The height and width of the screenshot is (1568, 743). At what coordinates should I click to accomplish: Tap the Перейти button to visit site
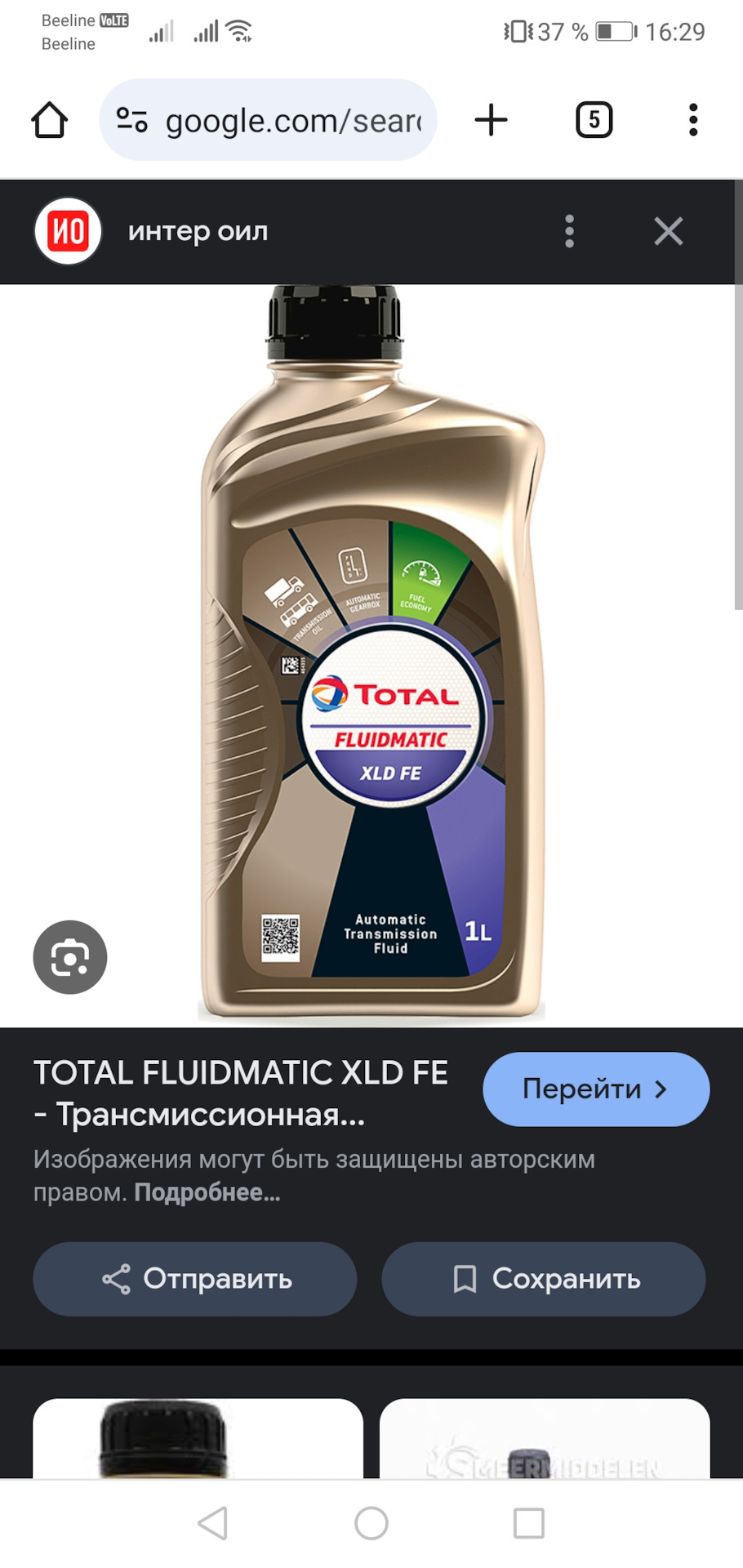[x=596, y=1089]
